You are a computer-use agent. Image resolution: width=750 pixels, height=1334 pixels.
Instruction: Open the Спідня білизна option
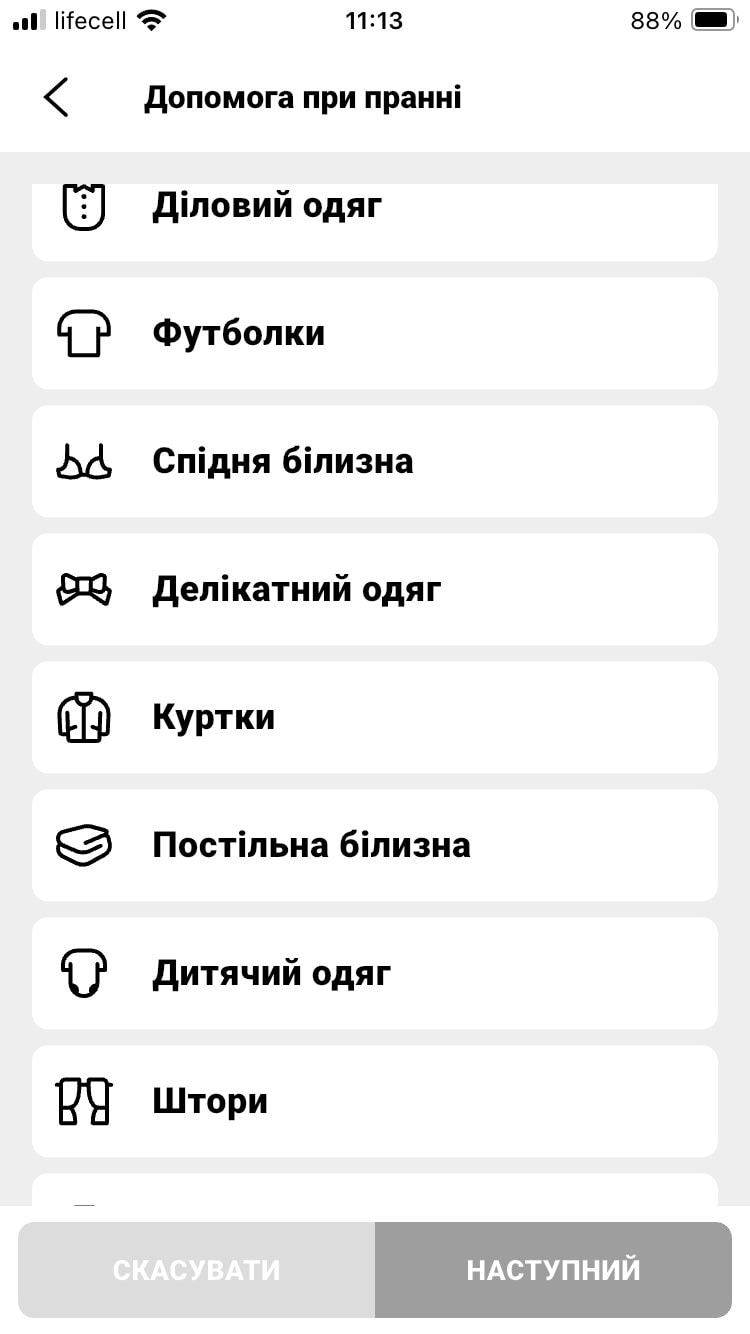point(374,461)
